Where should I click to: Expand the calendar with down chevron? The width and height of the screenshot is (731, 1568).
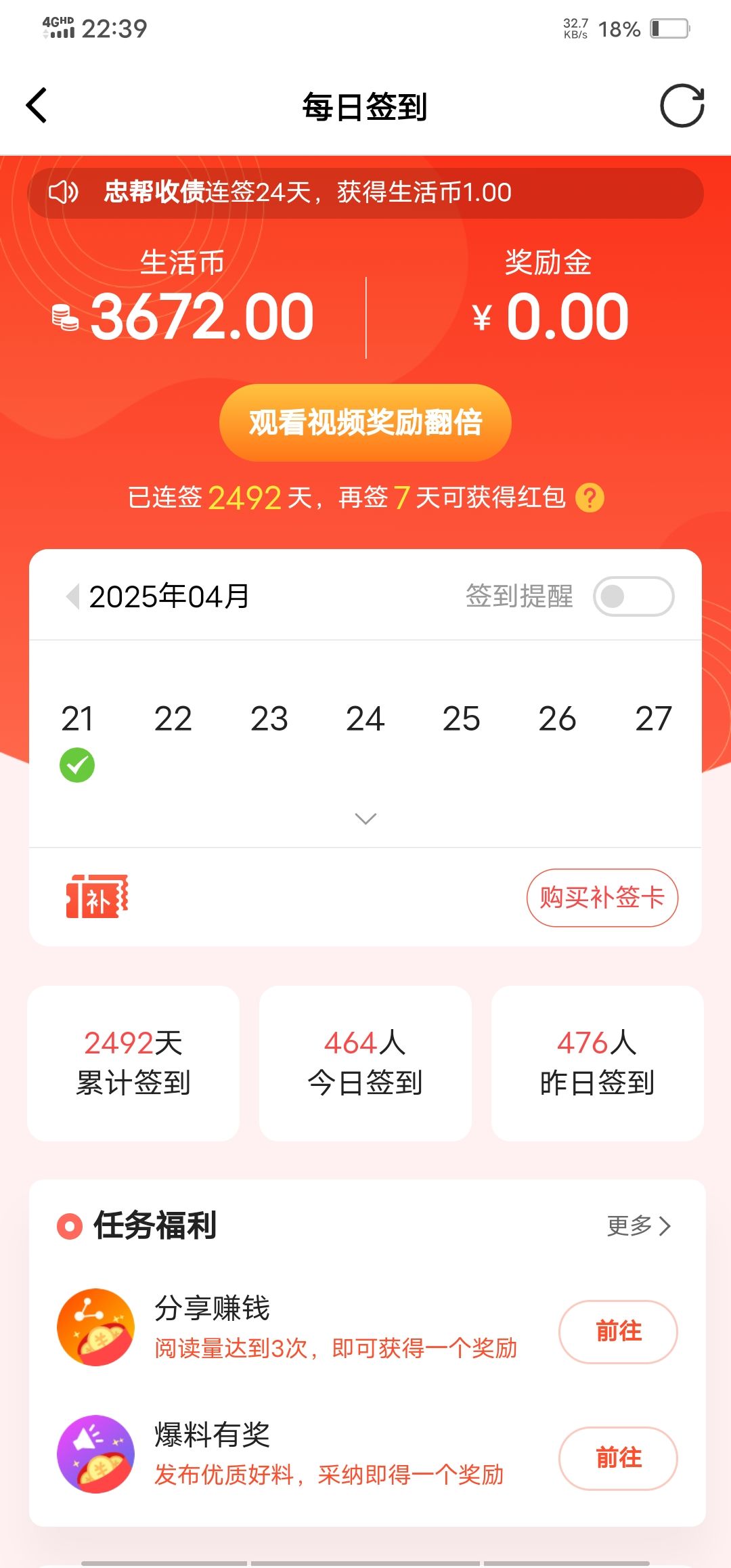tap(365, 819)
